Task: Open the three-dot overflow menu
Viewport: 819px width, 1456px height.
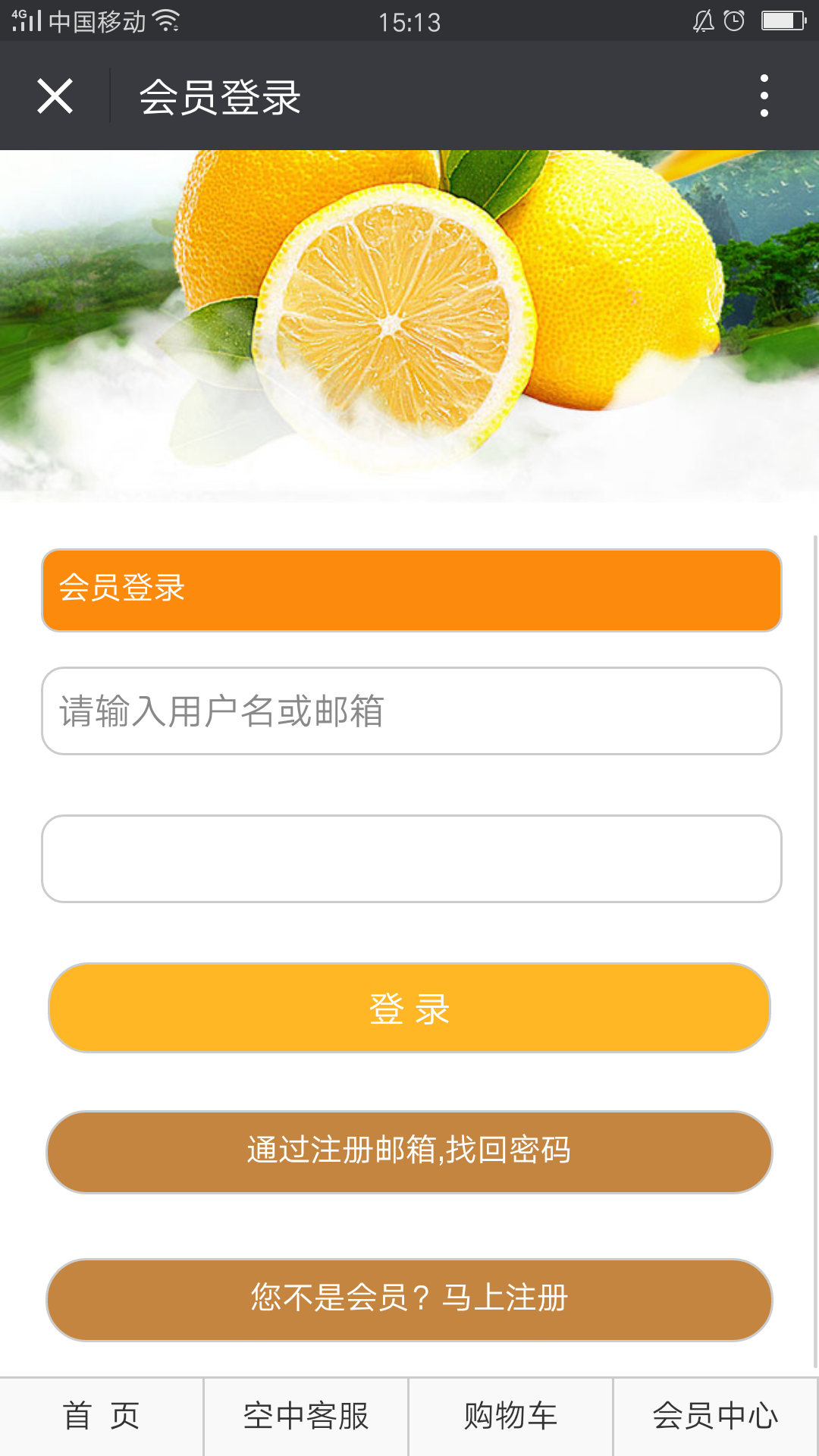Action: tap(764, 96)
